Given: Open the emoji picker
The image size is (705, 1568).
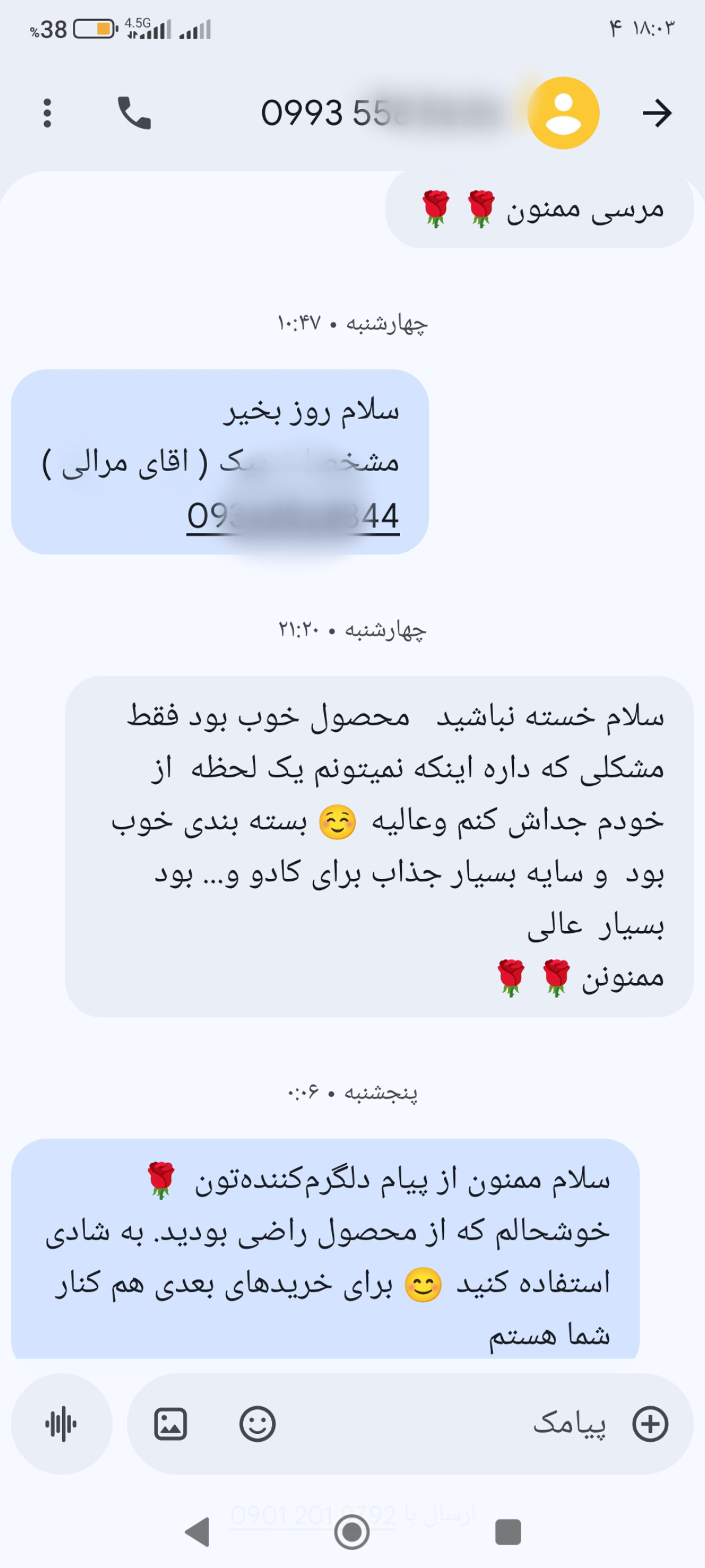Looking at the screenshot, I should click(x=257, y=1424).
